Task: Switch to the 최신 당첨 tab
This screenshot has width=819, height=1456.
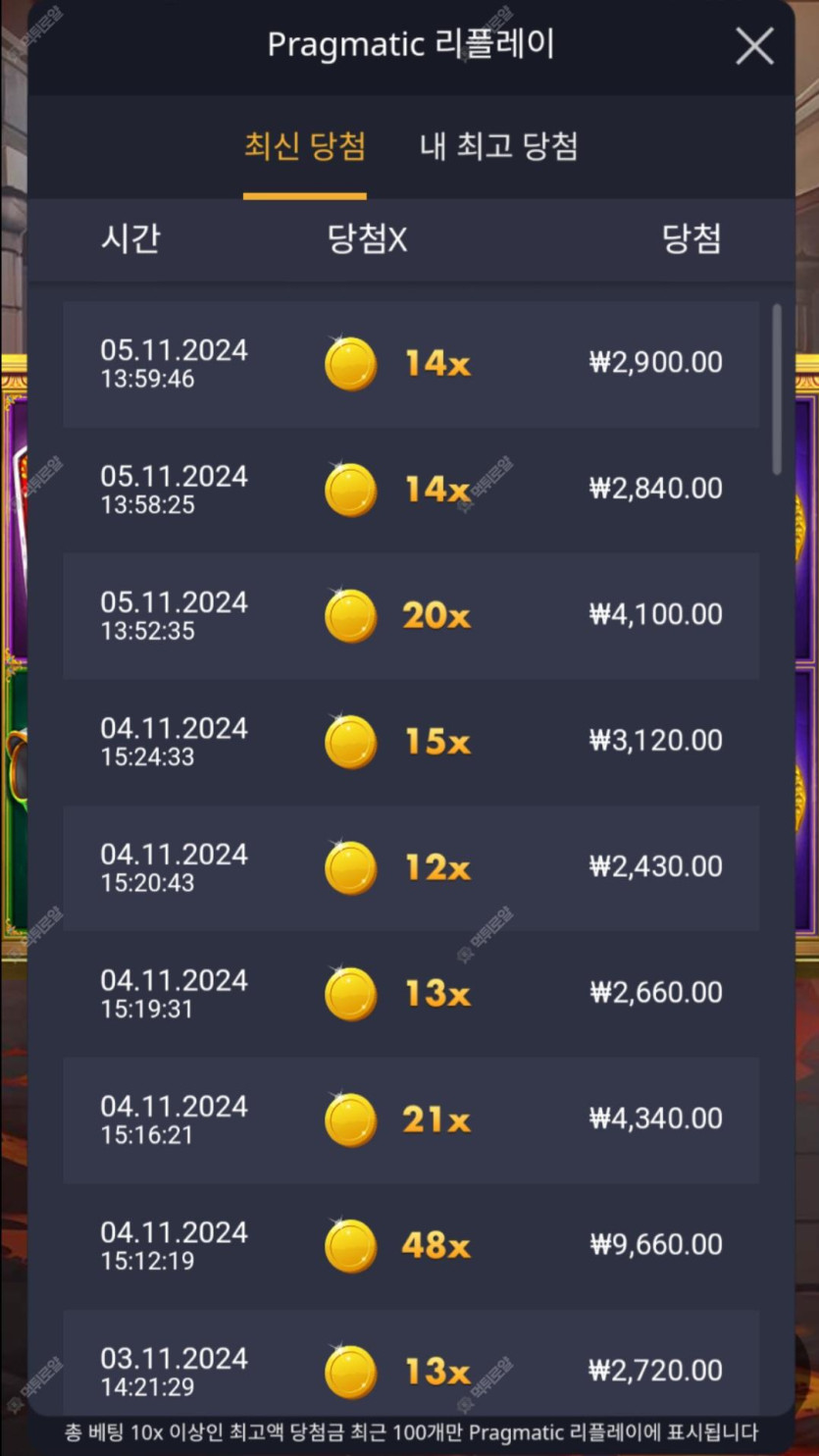Action: click(305, 147)
